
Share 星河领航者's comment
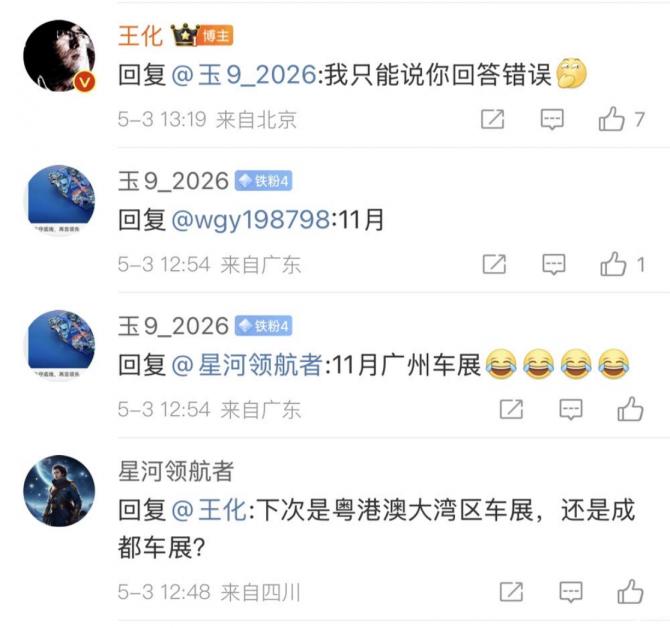pos(511,591)
